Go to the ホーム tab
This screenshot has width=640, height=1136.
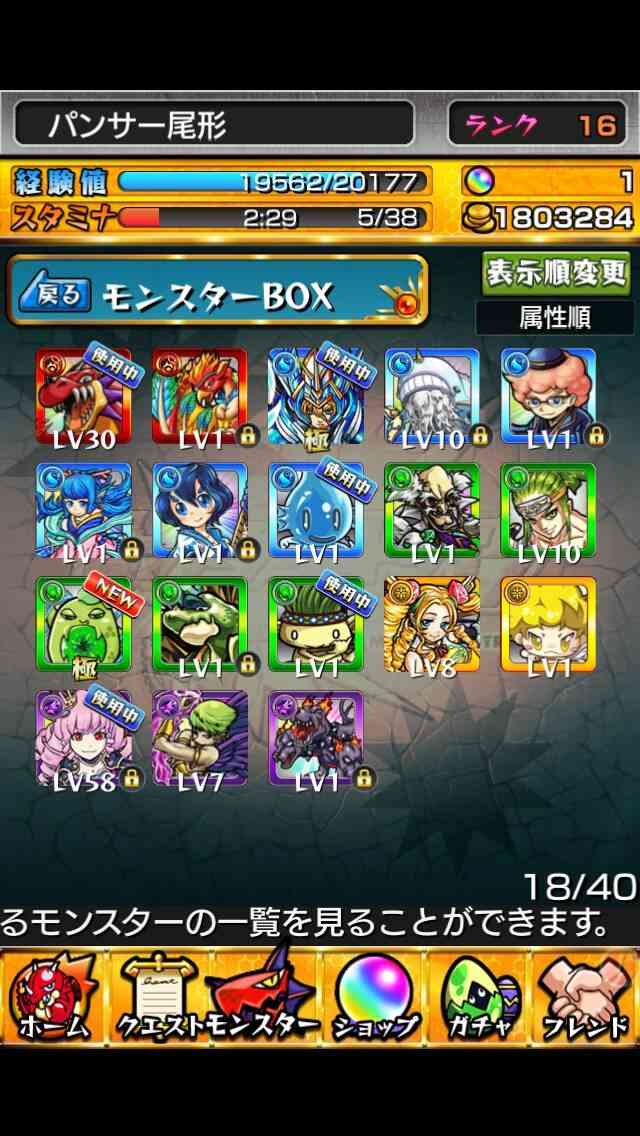point(53,996)
